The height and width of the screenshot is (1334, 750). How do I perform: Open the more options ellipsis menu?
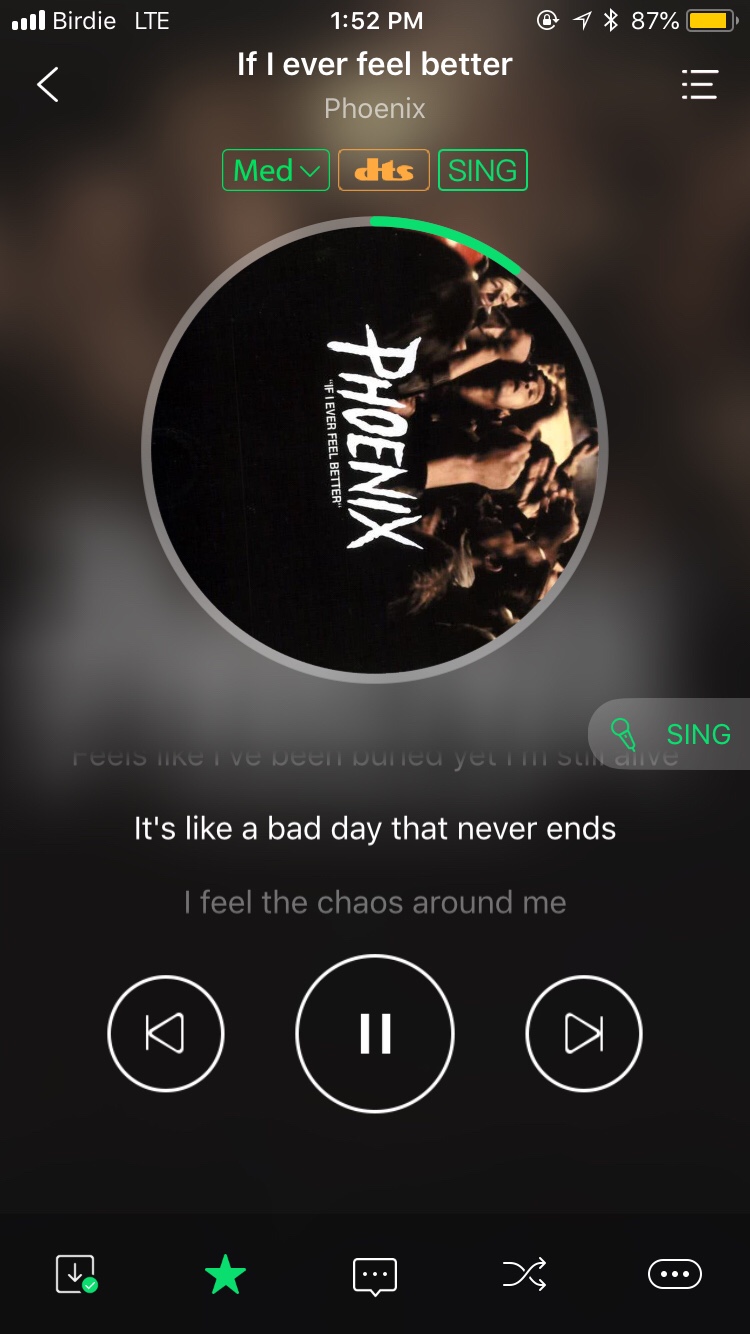[x=675, y=1274]
